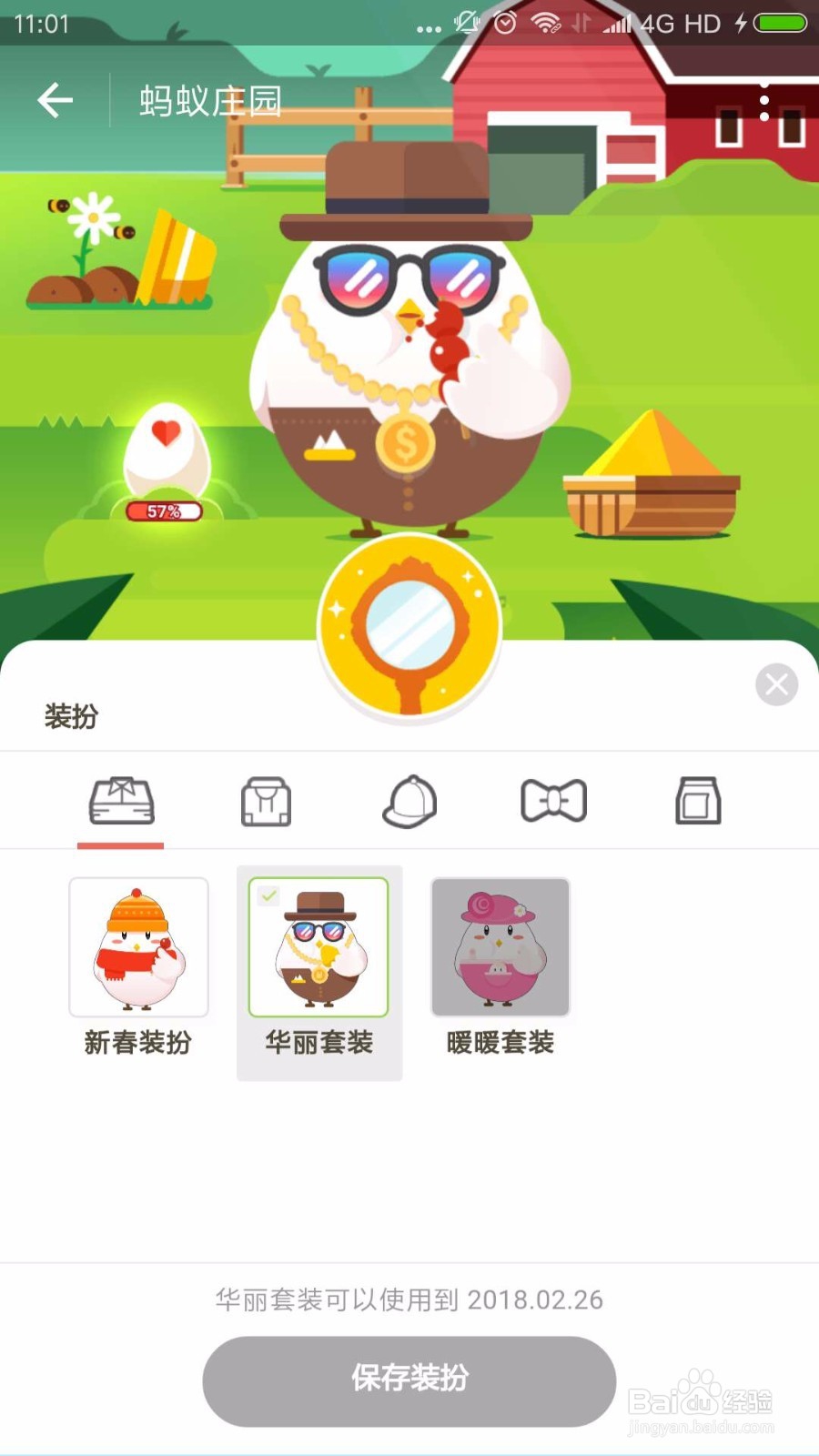Click the 华丽套装可以使用到 expiry notice text
Image resolution: width=819 pixels, height=1456 pixels.
click(x=408, y=1299)
